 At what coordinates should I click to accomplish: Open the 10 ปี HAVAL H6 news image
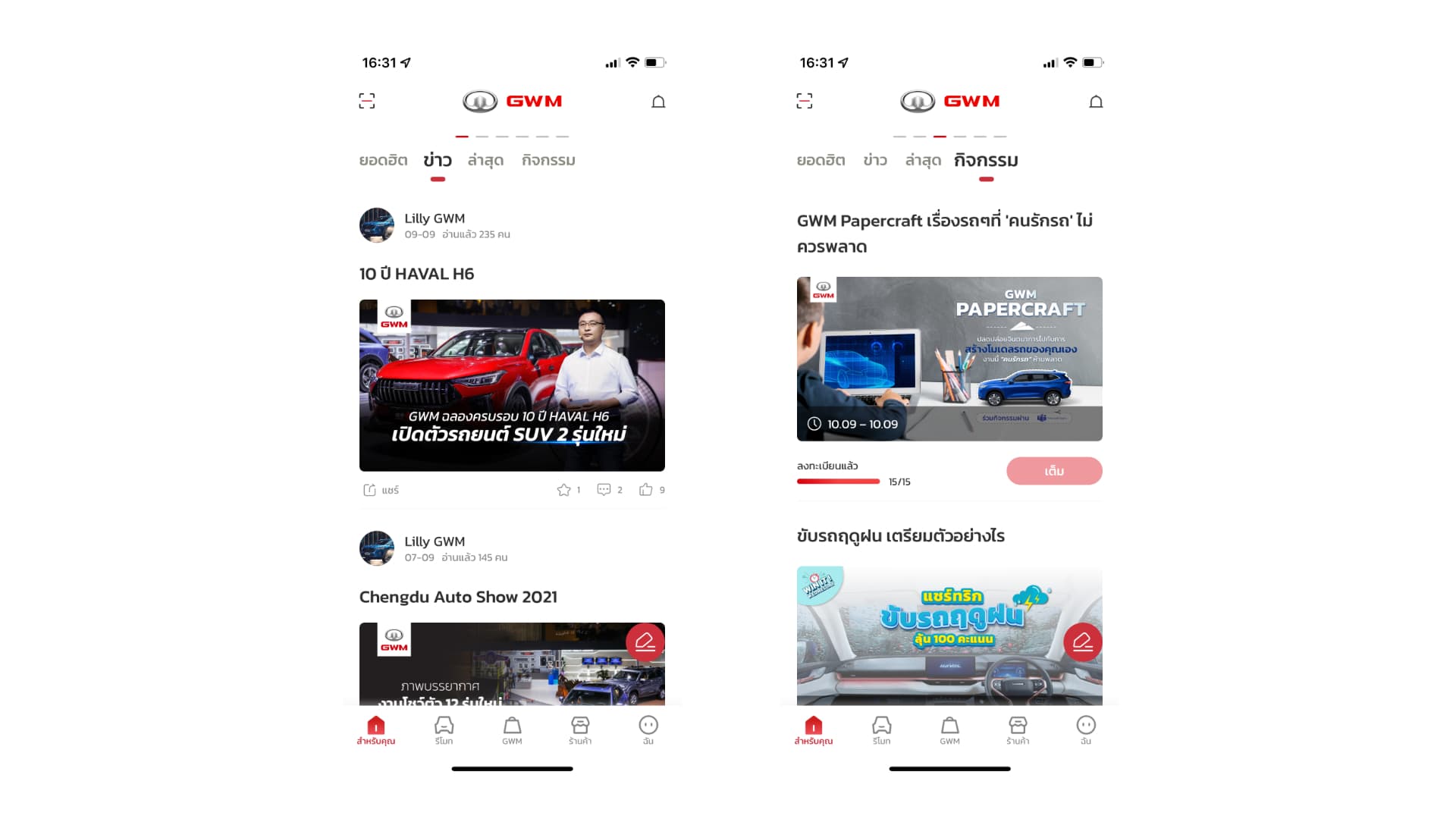tap(512, 385)
